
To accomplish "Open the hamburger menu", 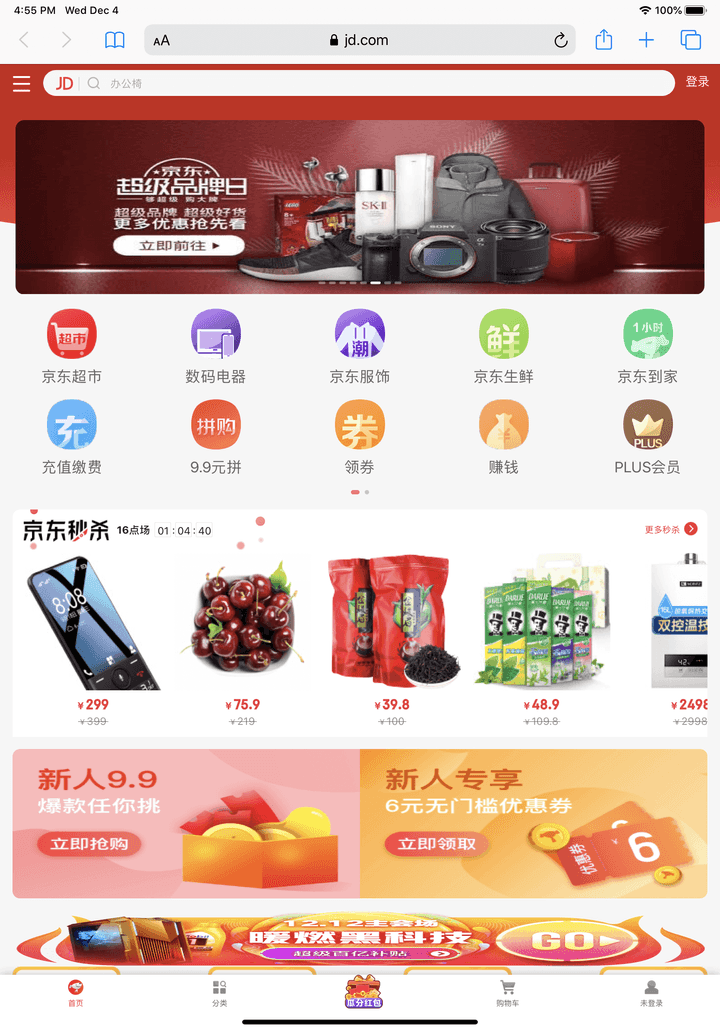I will tap(21, 84).
